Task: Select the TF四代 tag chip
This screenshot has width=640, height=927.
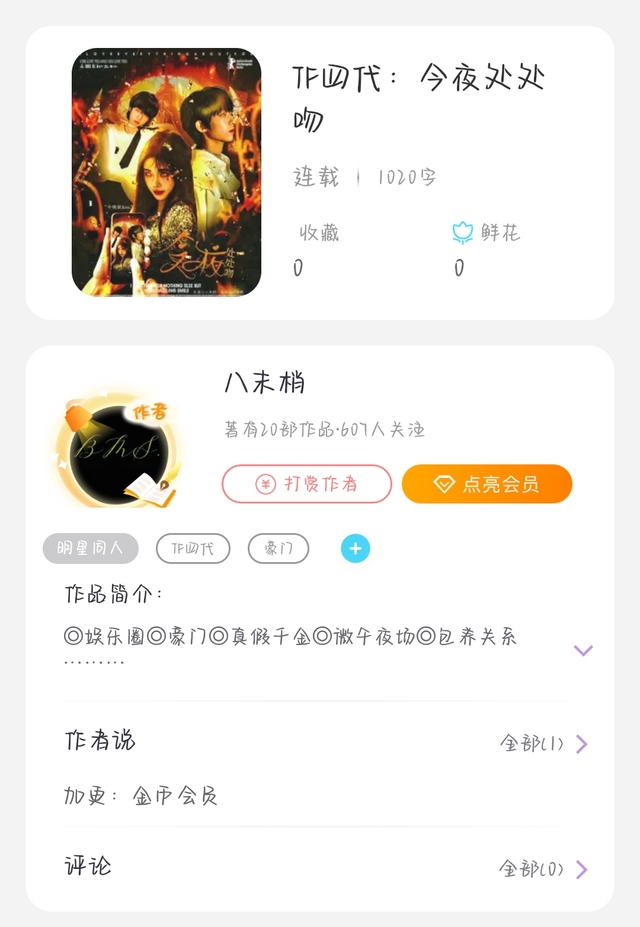Action: pos(193,548)
